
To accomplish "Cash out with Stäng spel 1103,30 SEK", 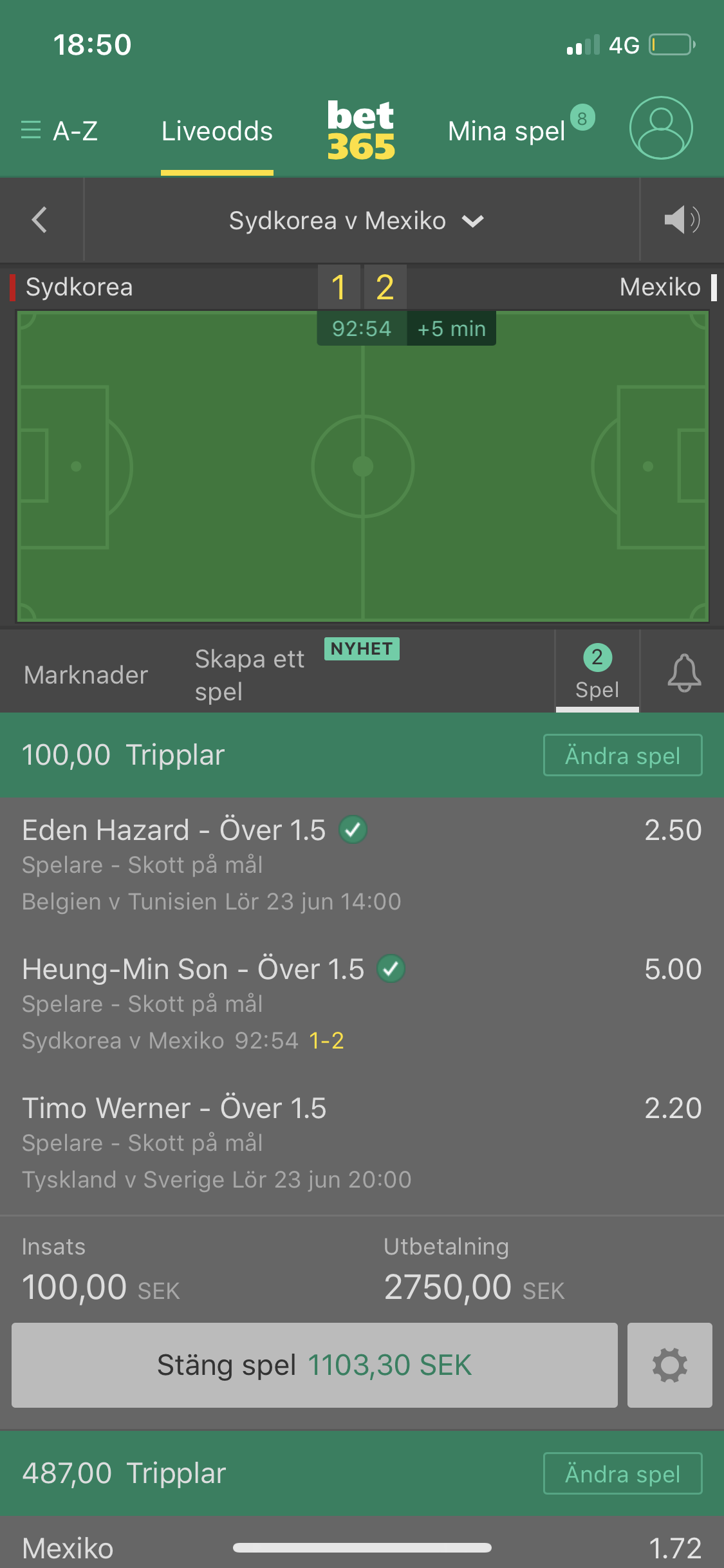I will point(315,1365).
